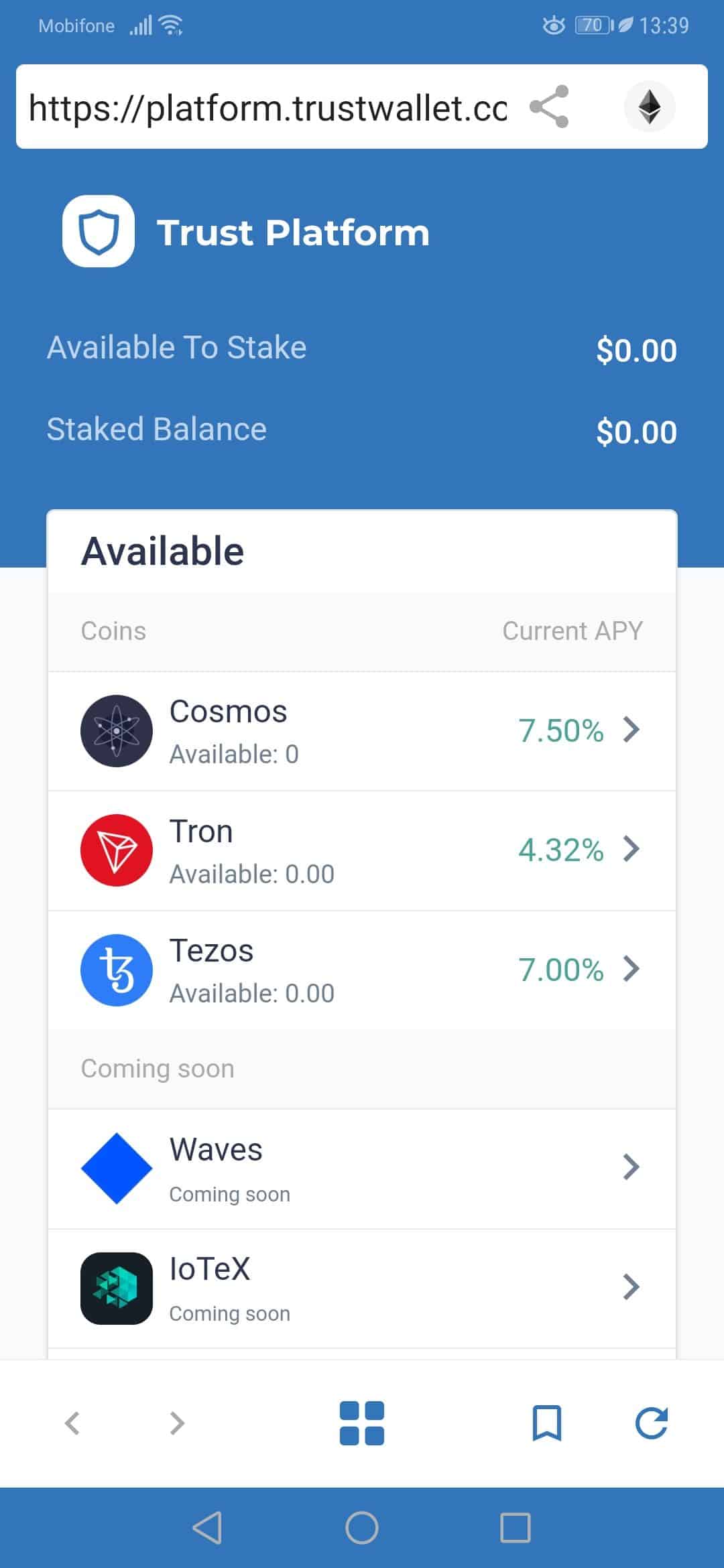This screenshot has width=724, height=1568.
Task: Open the Tron staking row
Action: 362,850
